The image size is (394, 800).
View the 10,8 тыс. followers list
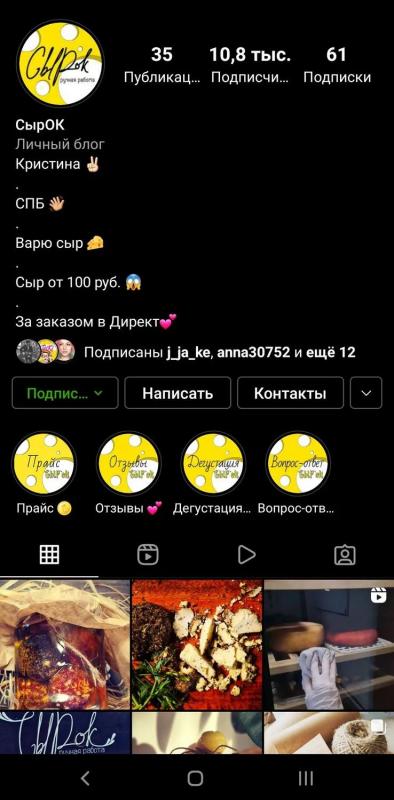(250, 65)
